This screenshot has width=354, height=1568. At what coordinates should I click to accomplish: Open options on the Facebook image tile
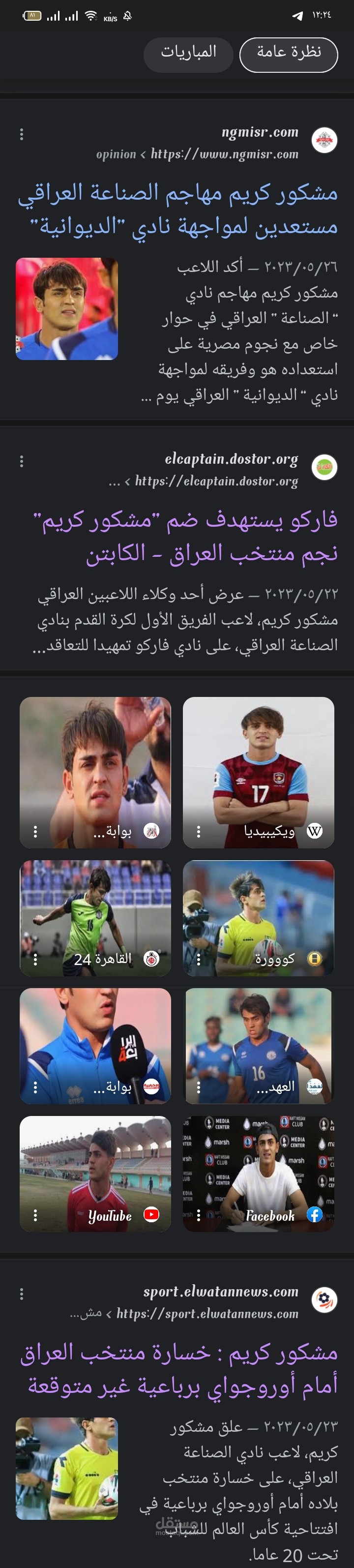(x=198, y=1215)
